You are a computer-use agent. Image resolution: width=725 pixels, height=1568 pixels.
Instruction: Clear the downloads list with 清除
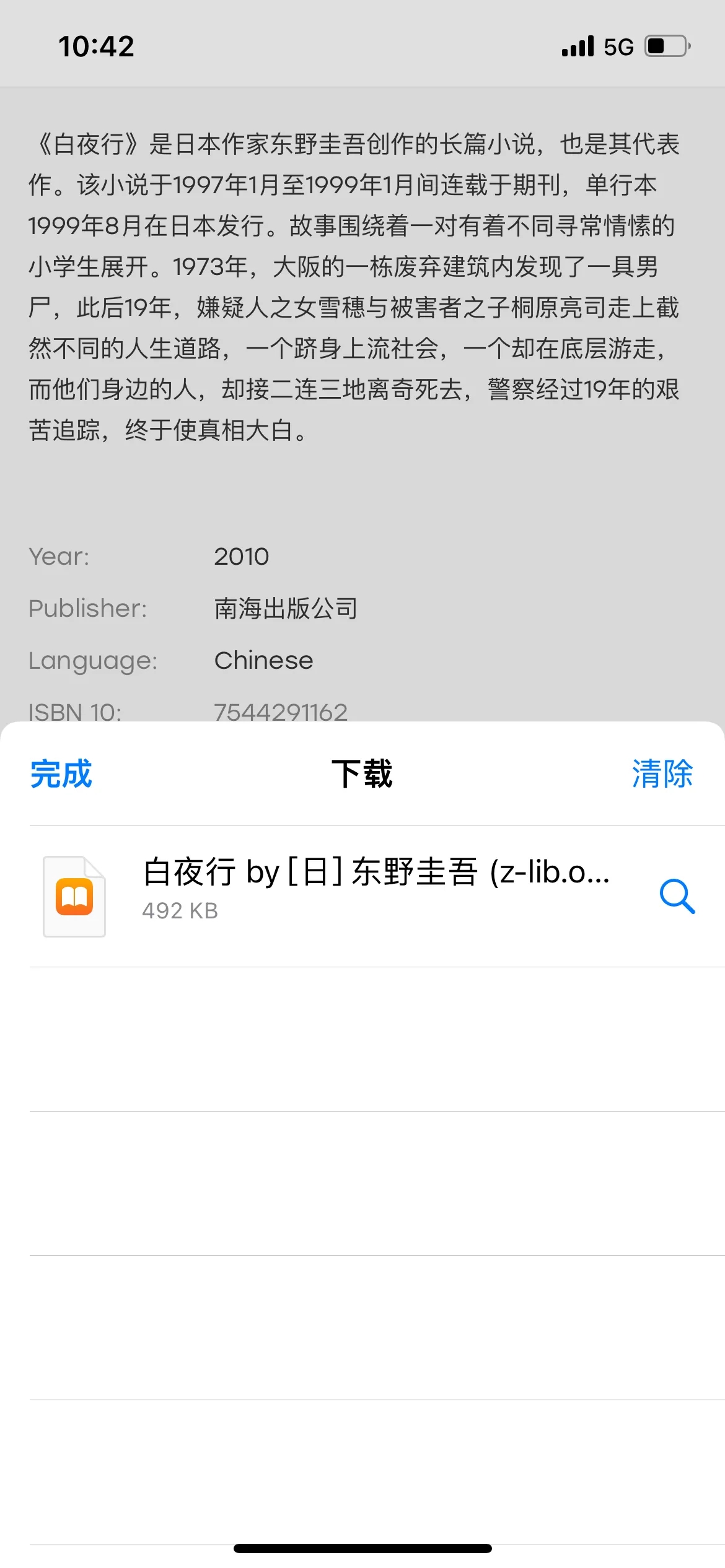click(x=662, y=773)
